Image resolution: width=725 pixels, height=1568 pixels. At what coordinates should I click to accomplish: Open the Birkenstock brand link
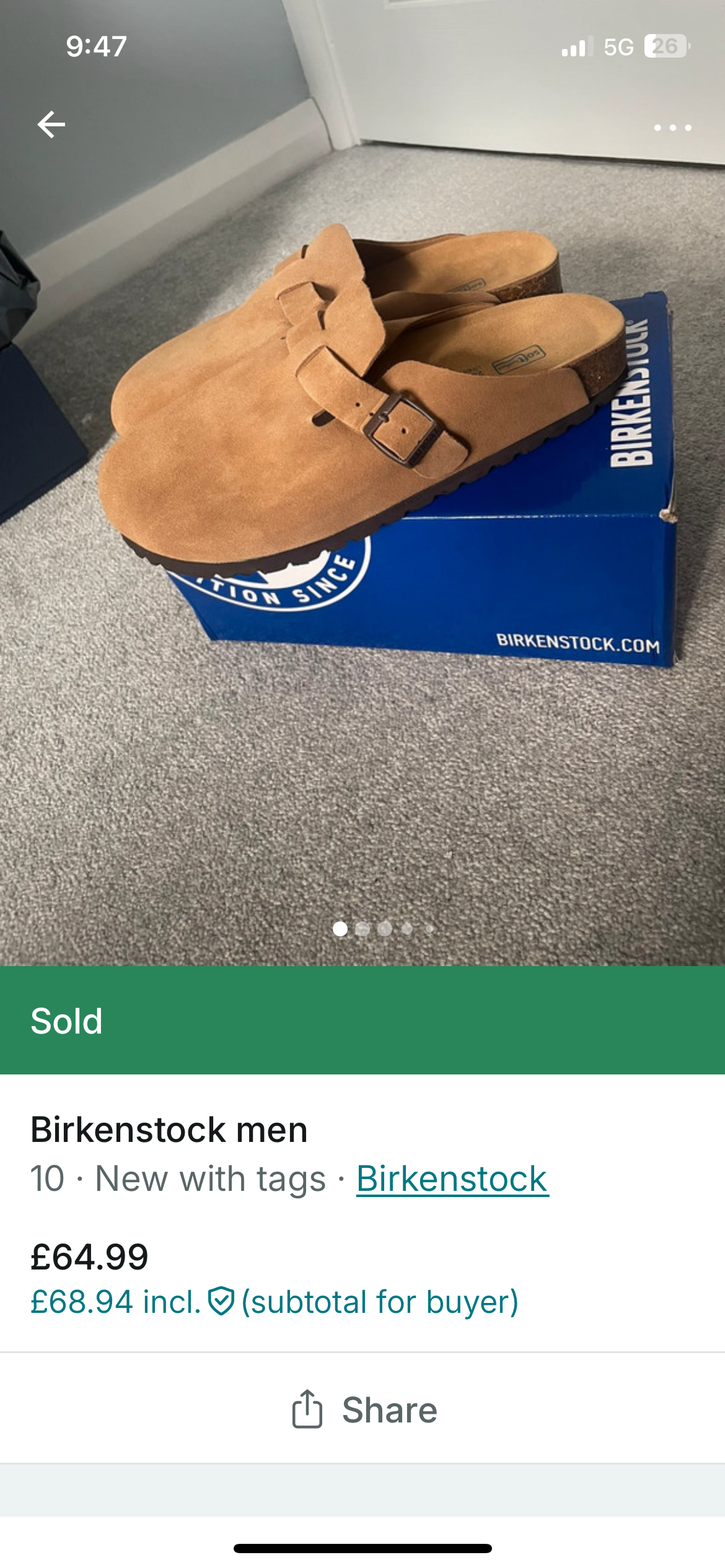point(452,1178)
